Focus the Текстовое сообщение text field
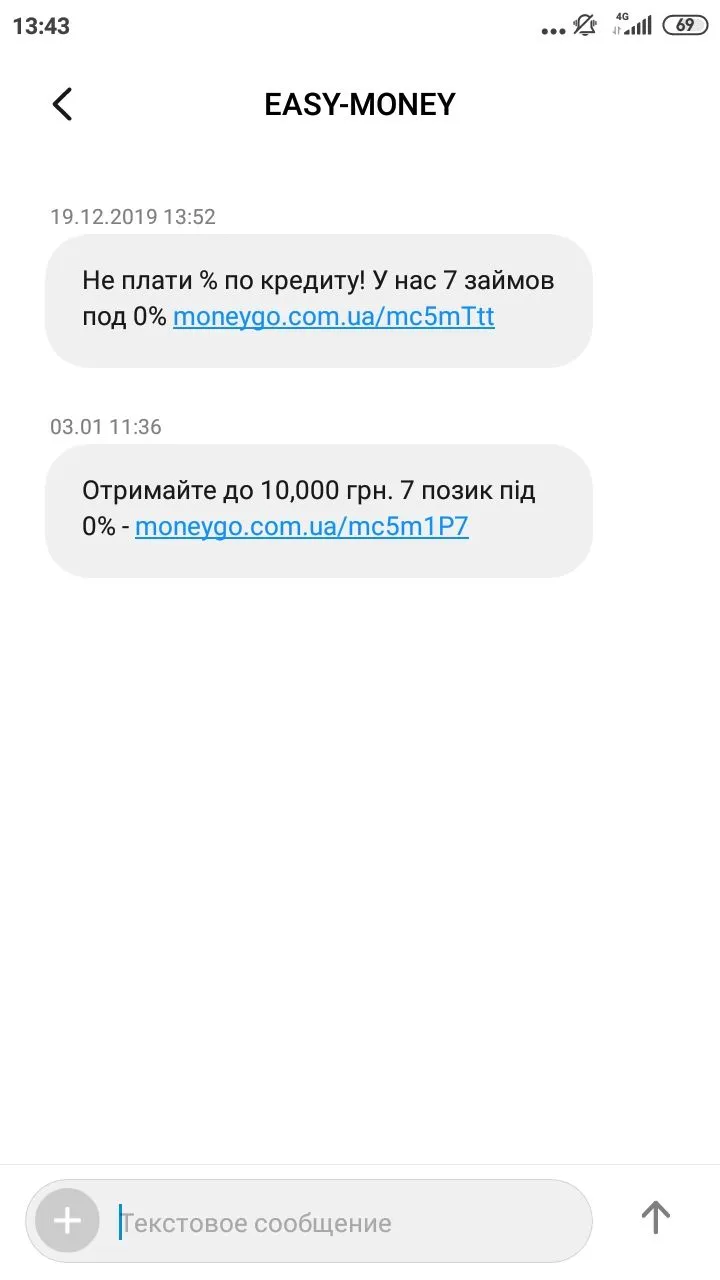The height and width of the screenshot is (1280, 720). [x=340, y=1222]
